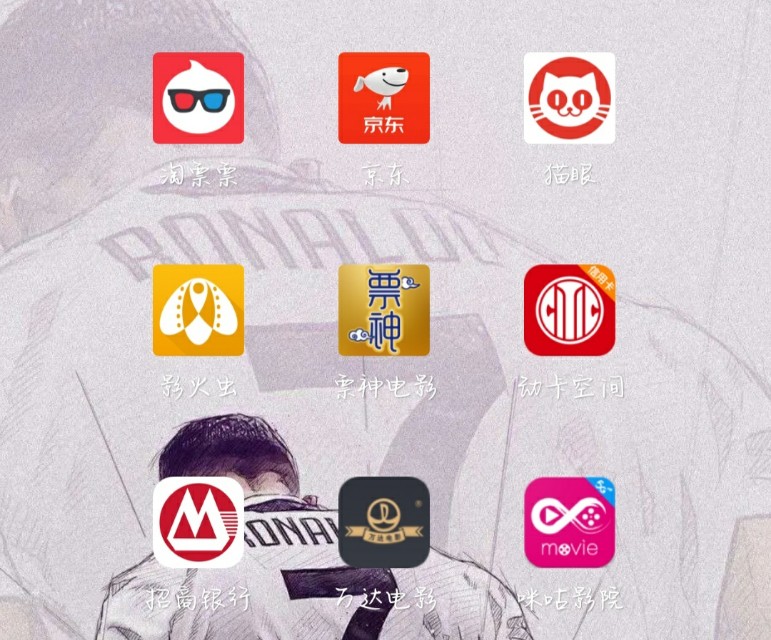Open the 招商银行 app

[198, 522]
